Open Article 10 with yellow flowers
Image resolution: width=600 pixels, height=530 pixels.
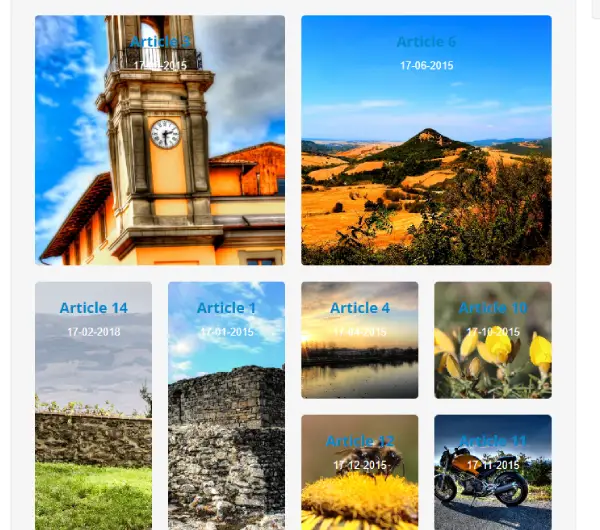point(492,340)
